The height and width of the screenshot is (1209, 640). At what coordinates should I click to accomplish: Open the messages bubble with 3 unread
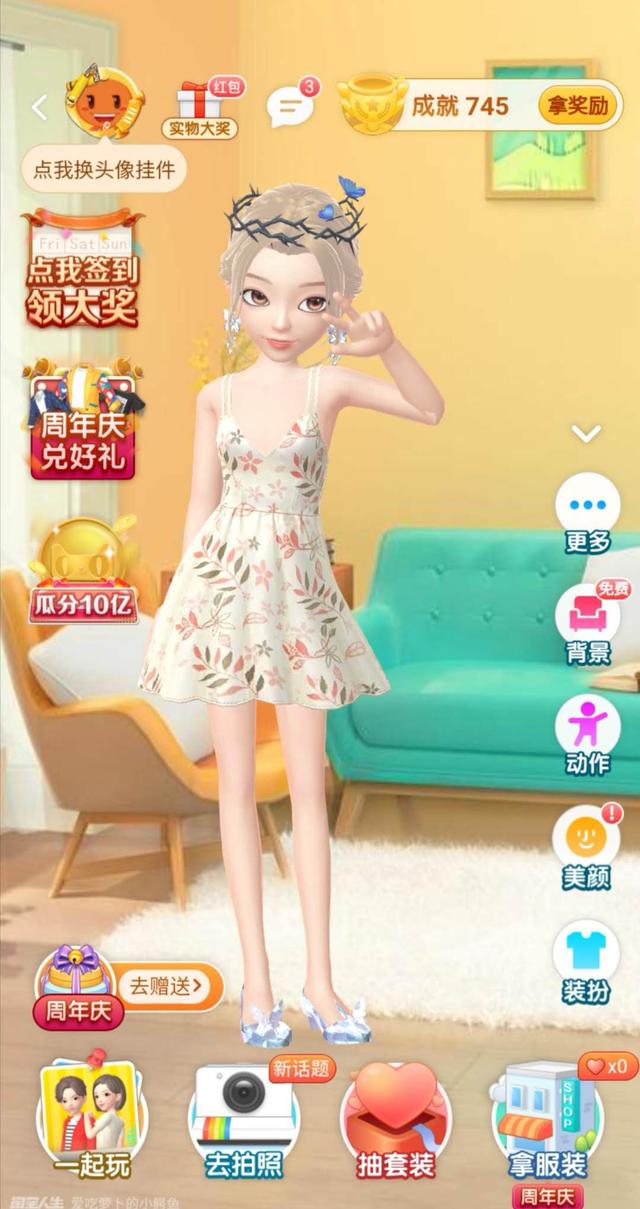tap(291, 105)
